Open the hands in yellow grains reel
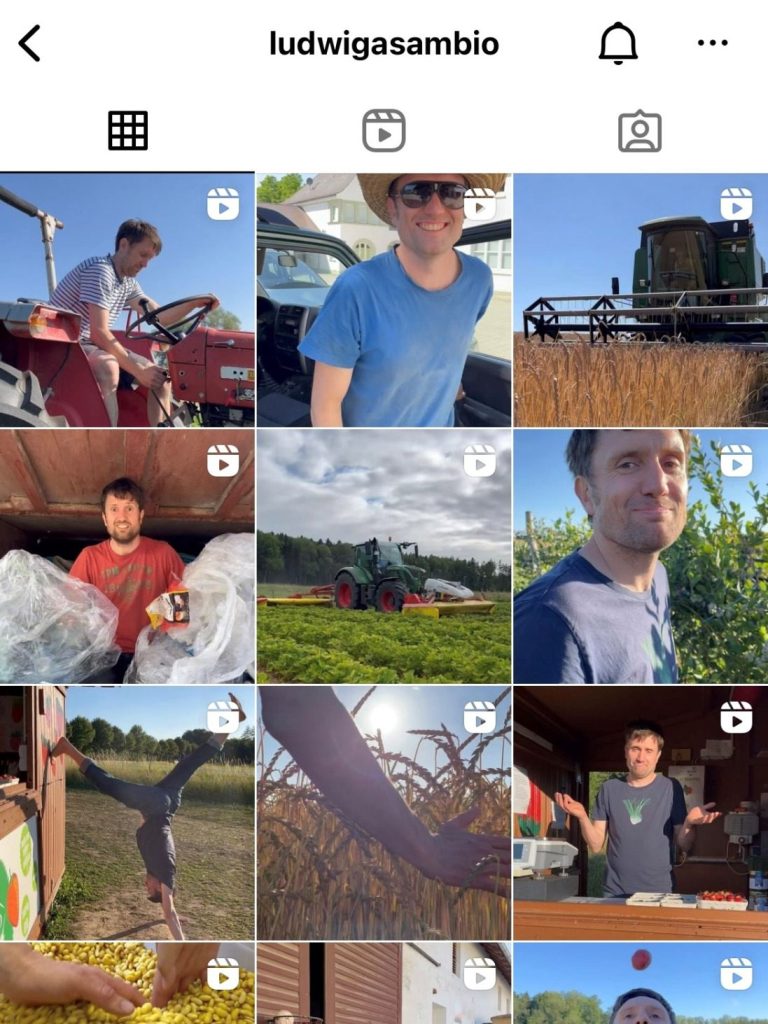 coord(127,983)
